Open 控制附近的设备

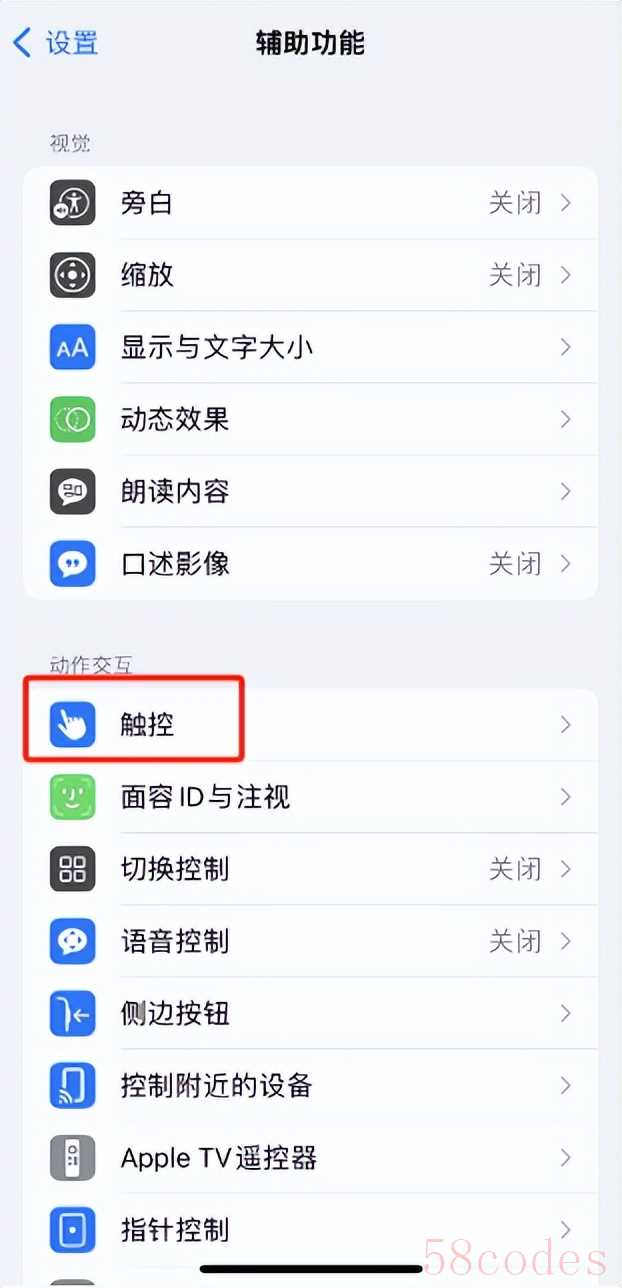(311, 1085)
